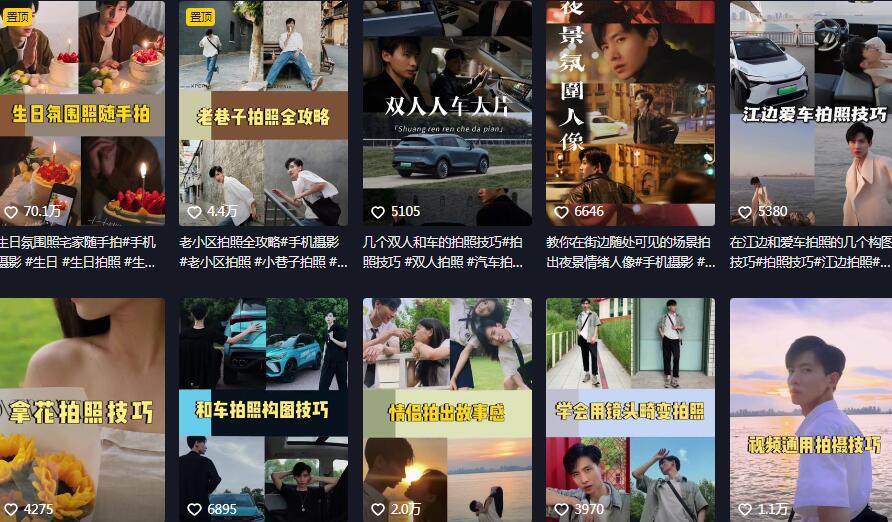Open the 和车拍照构图技巧 video

coord(264,410)
